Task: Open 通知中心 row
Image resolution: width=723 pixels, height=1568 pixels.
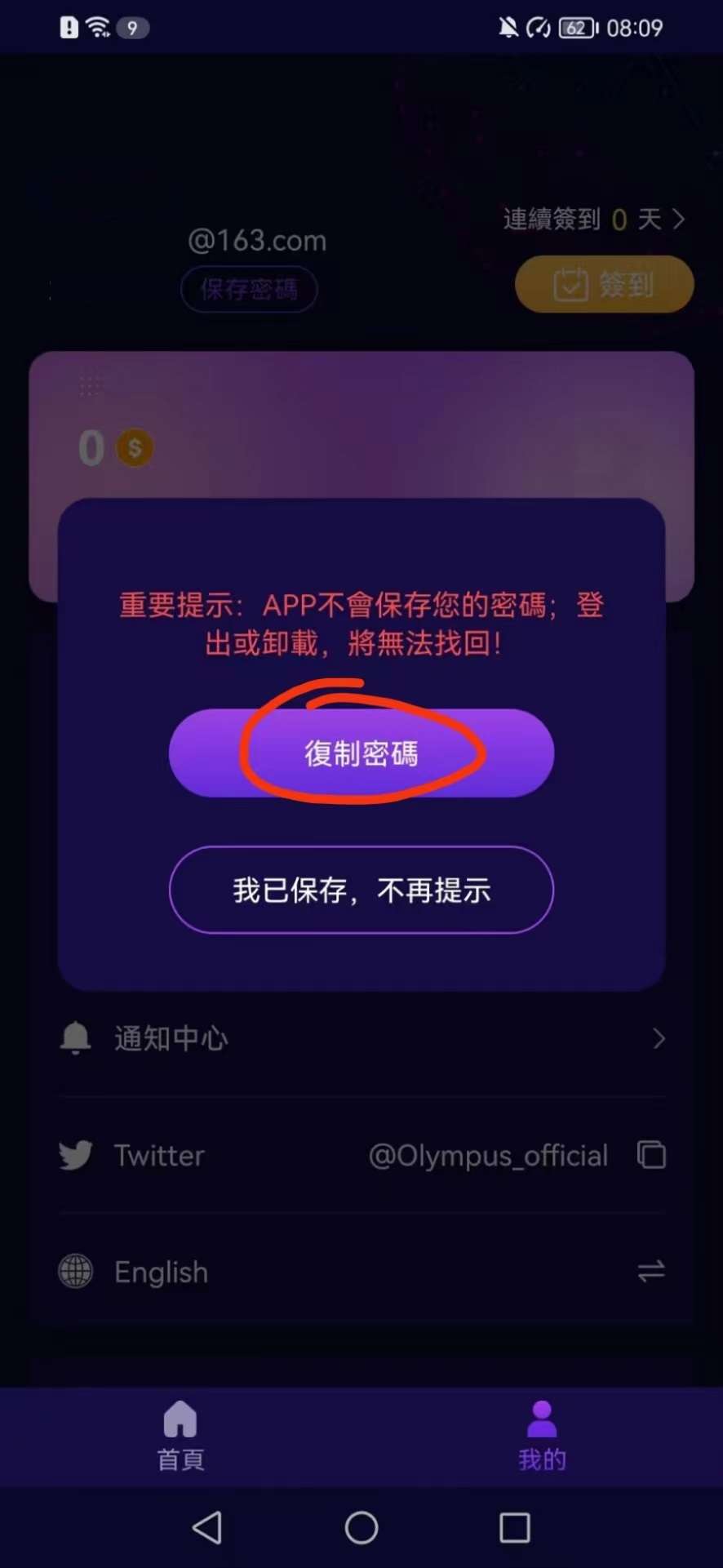Action: click(361, 1038)
